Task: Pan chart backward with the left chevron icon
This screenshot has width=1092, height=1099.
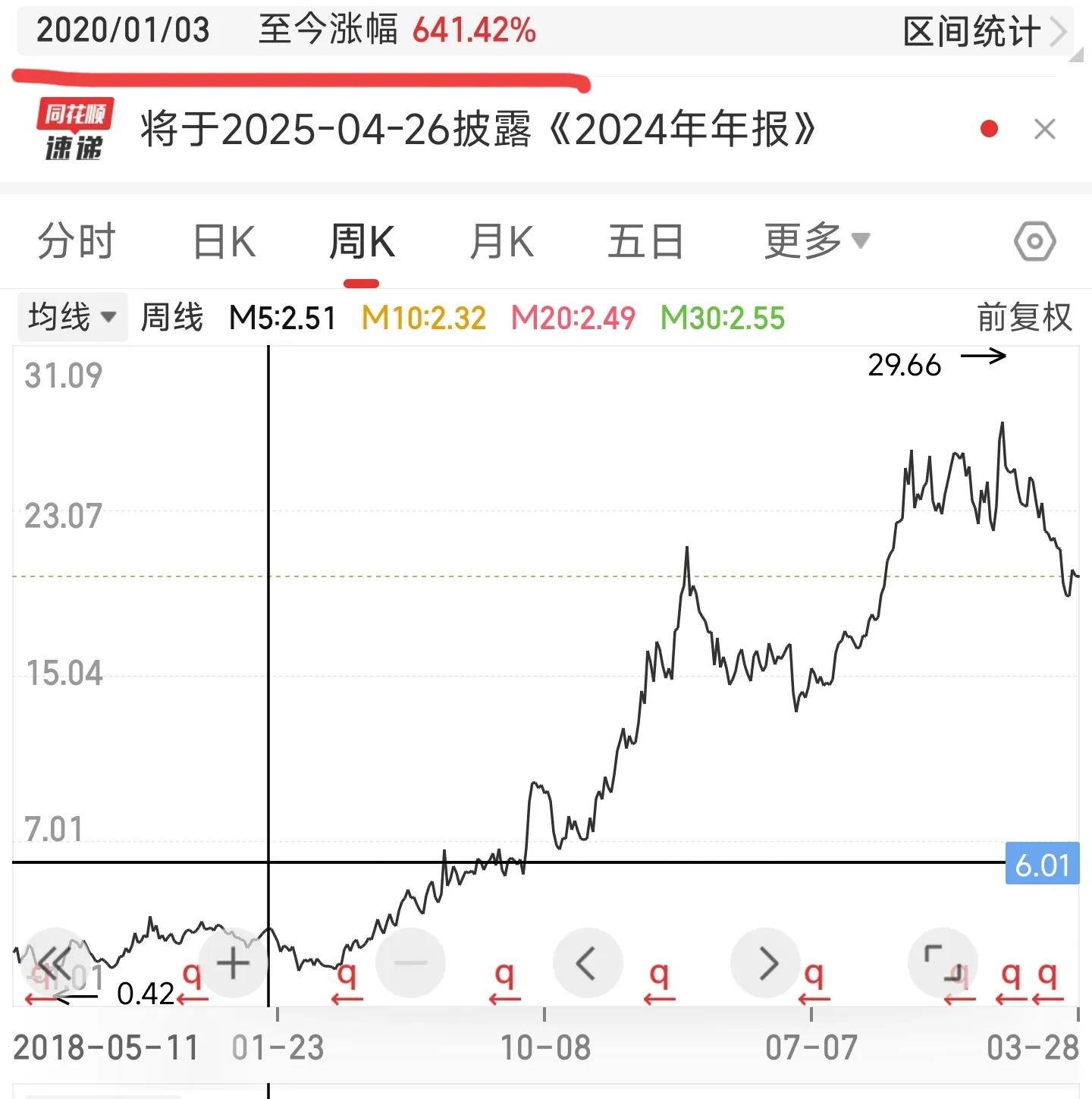Action: click(x=588, y=962)
